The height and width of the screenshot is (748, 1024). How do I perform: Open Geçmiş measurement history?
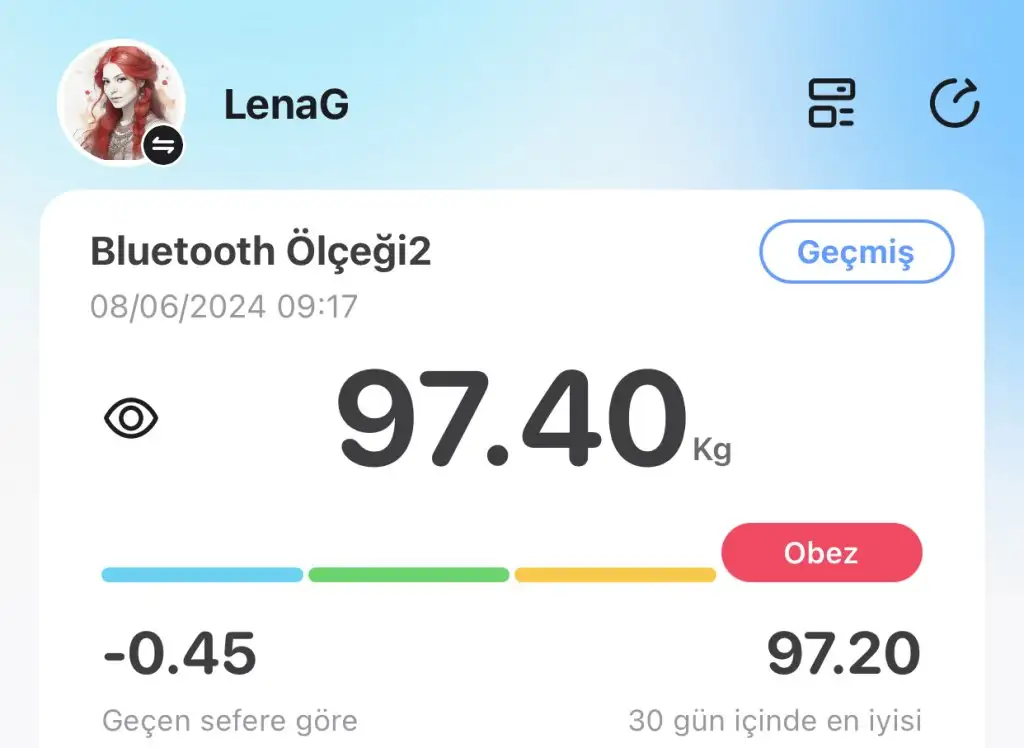[x=856, y=252]
